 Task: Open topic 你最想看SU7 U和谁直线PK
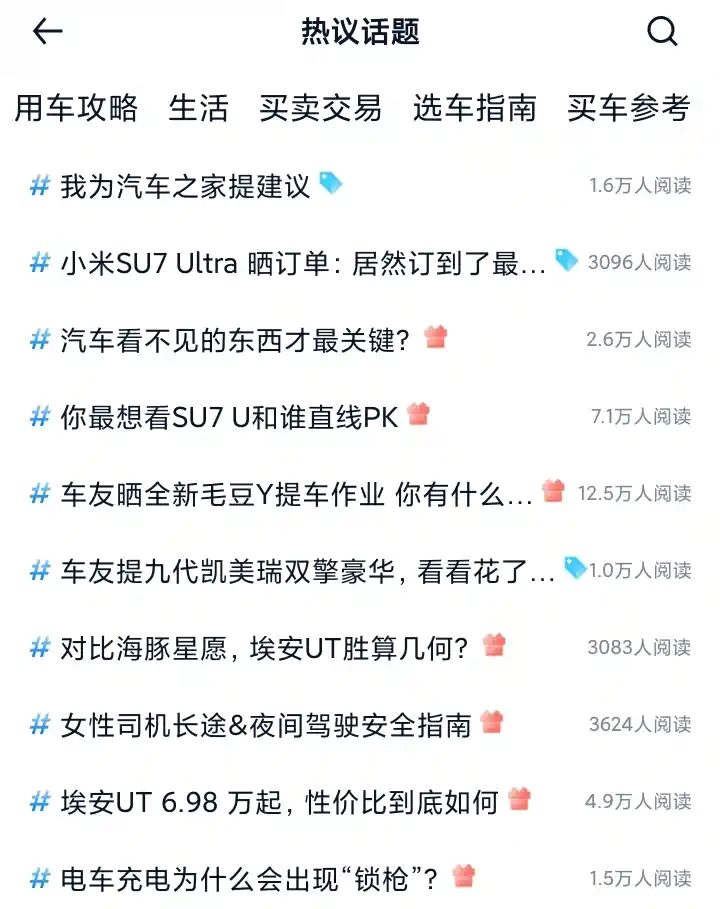tap(229, 417)
